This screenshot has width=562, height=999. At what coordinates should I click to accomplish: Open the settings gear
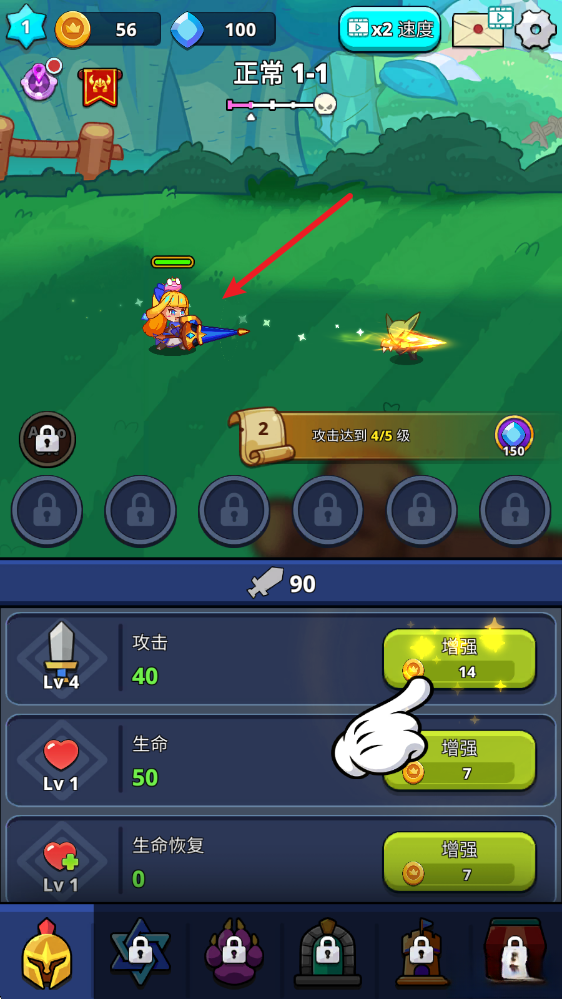click(535, 30)
